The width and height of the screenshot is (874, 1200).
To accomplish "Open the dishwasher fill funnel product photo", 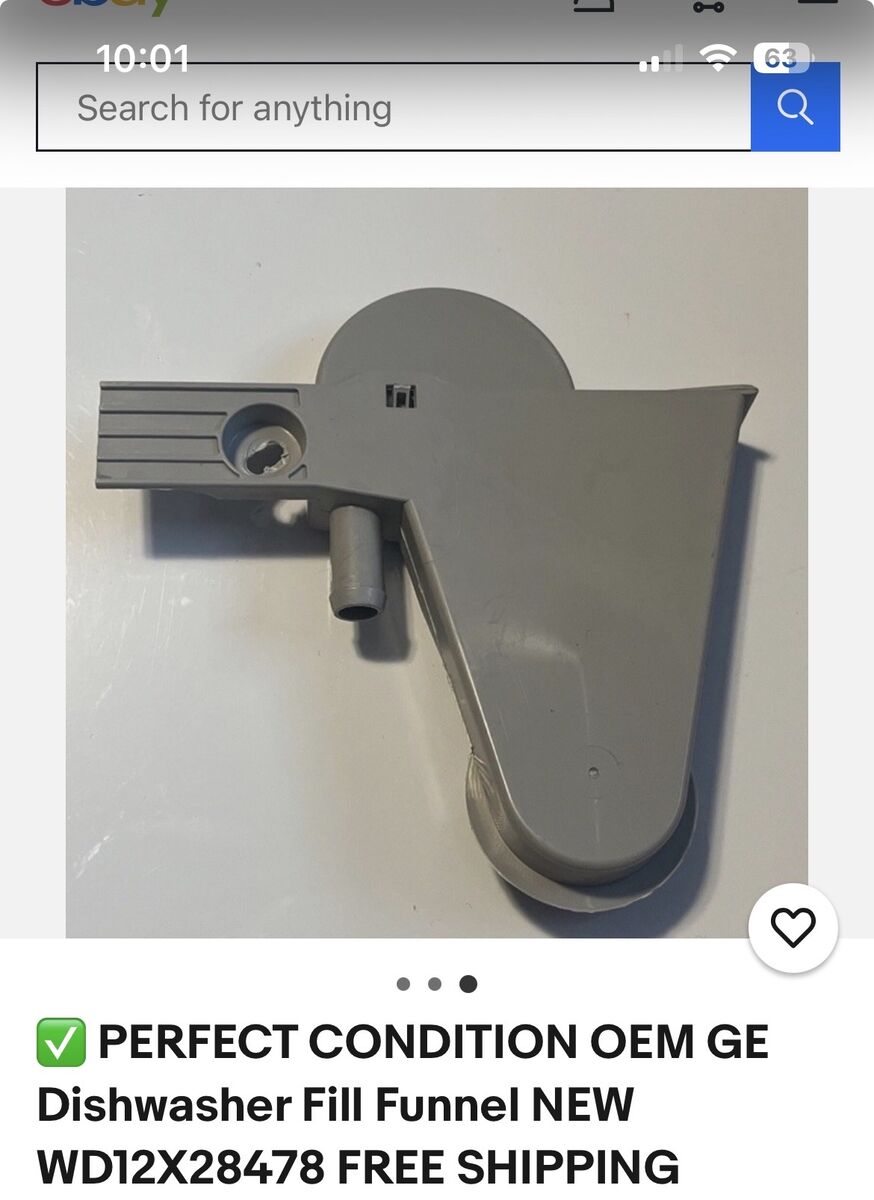I will (x=436, y=562).
